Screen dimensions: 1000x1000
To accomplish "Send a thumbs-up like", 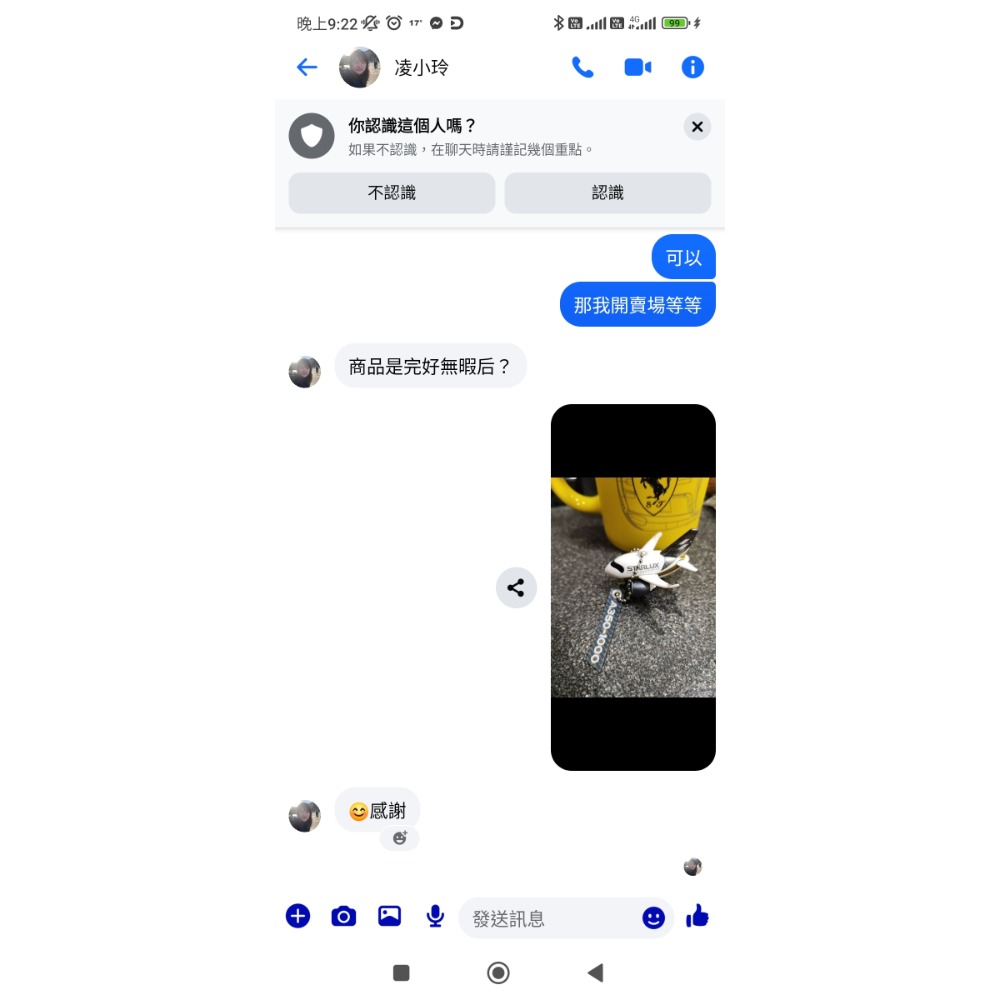I will (698, 916).
